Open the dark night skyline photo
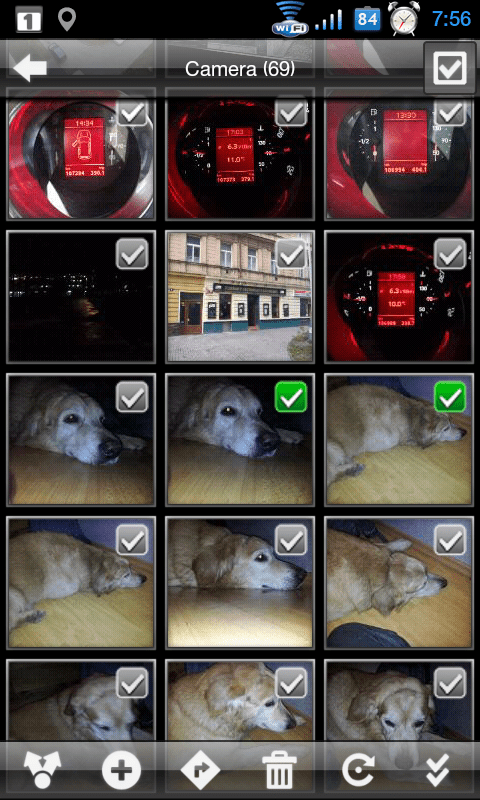Image resolution: width=480 pixels, height=800 pixels. pos(81,296)
